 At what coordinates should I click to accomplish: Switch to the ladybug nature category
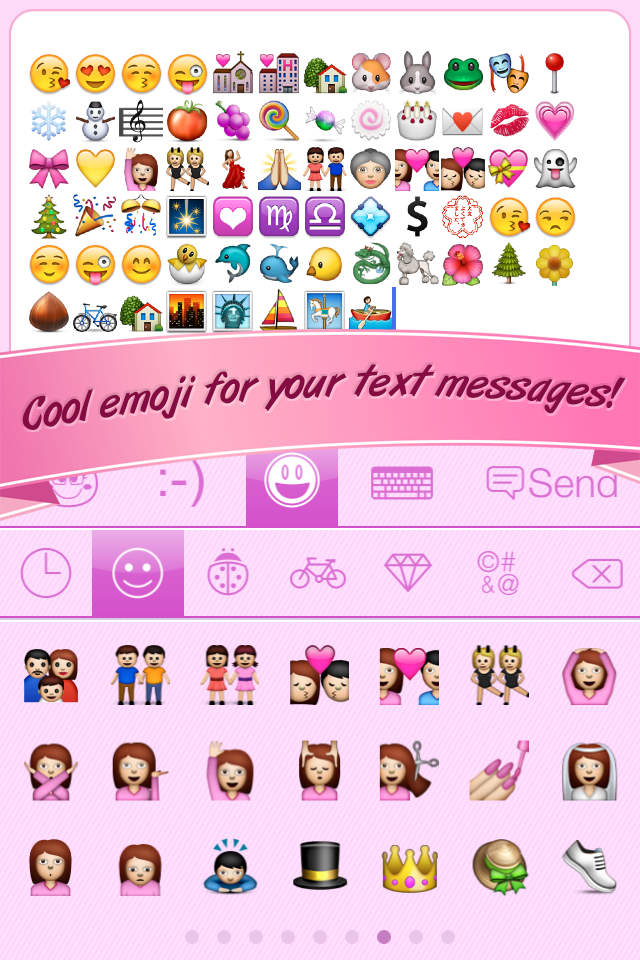[227, 573]
